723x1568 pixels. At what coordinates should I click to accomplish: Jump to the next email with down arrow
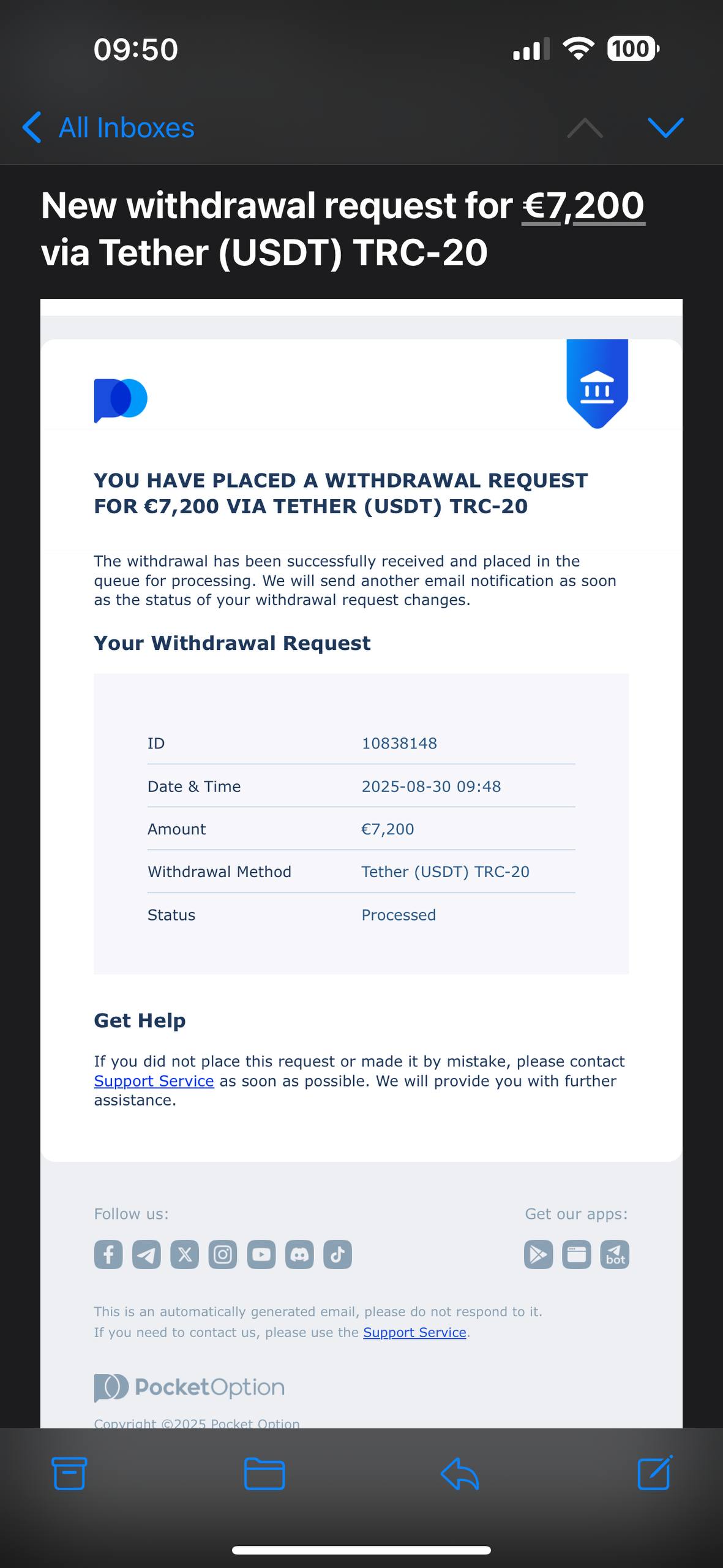point(665,127)
